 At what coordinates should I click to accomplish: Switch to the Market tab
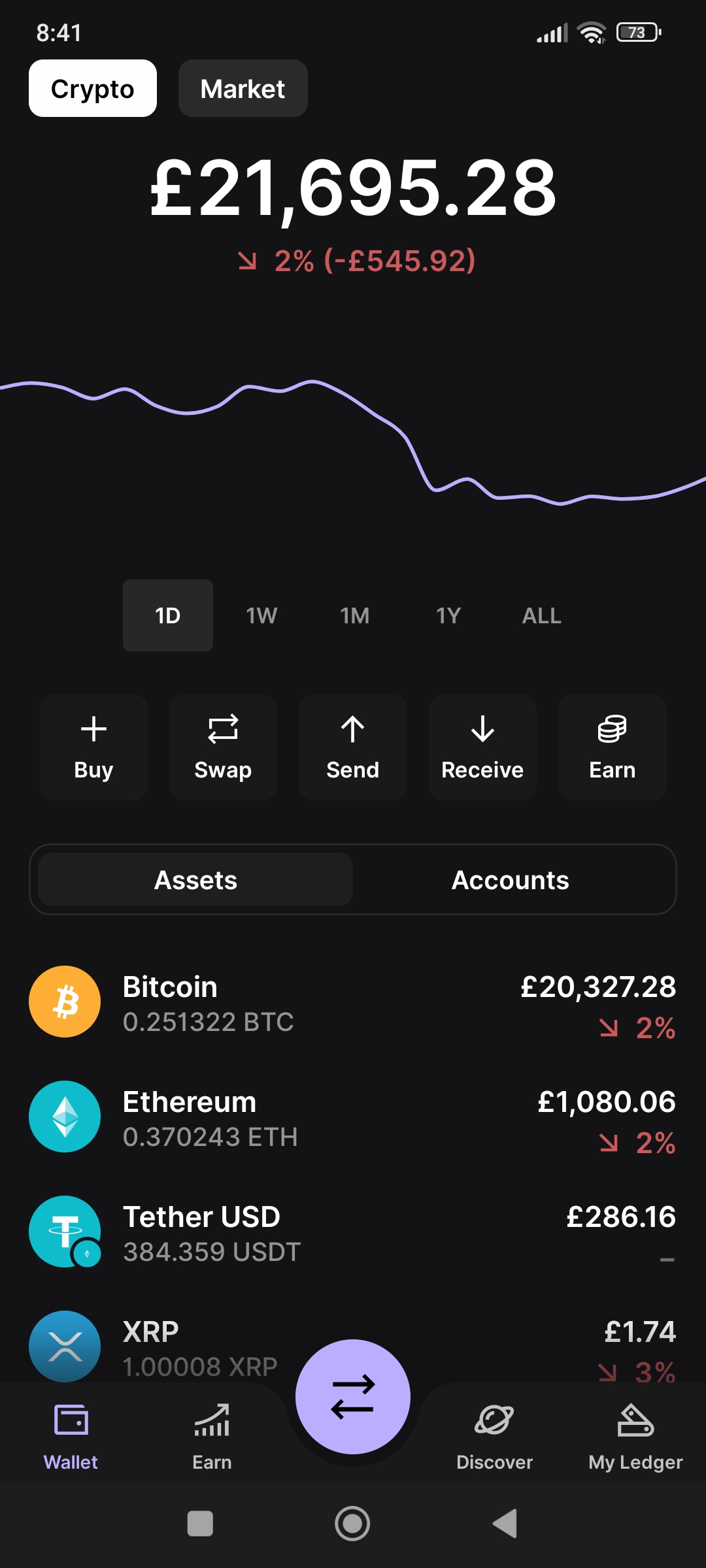tap(243, 89)
